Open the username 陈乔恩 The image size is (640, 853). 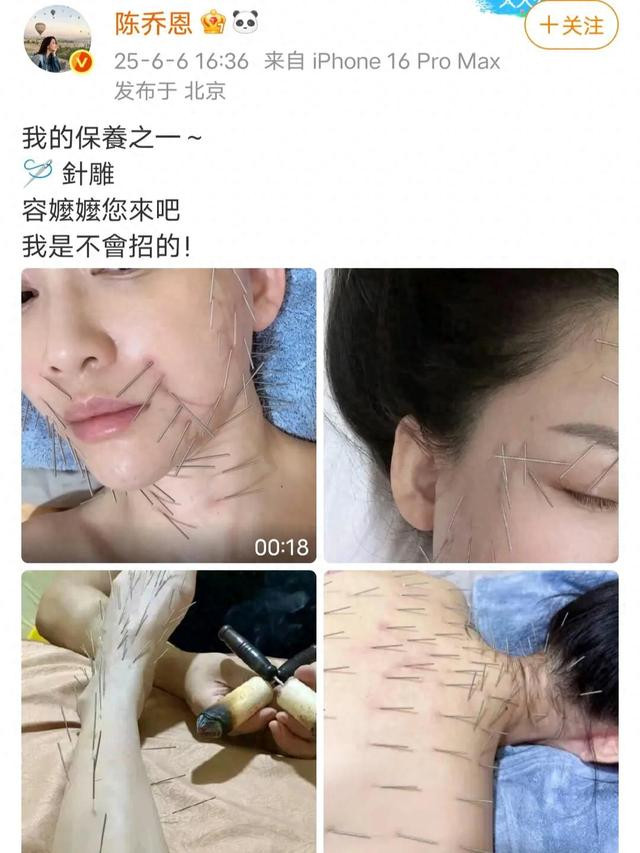154,22
